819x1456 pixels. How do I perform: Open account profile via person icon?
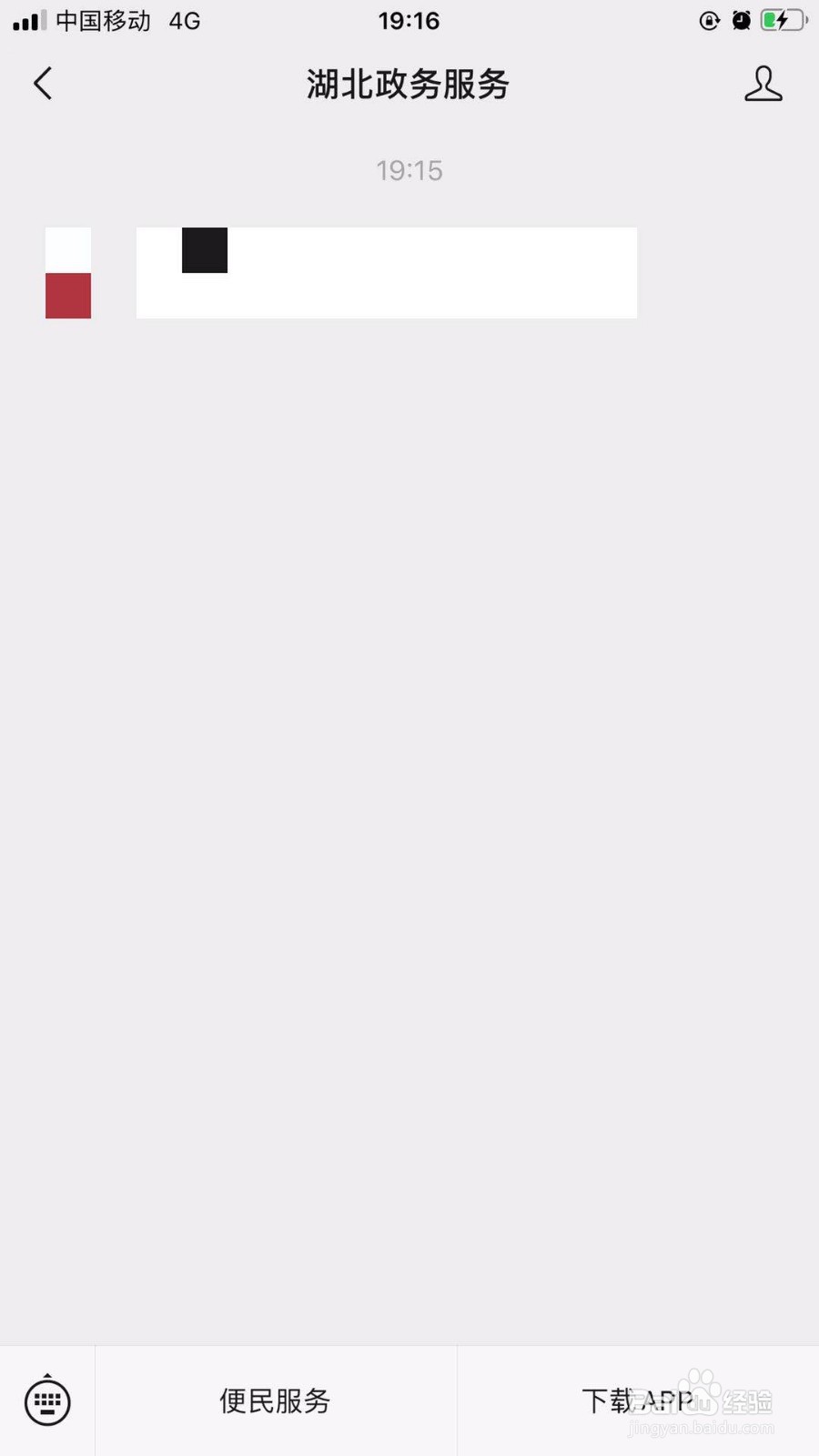763,84
